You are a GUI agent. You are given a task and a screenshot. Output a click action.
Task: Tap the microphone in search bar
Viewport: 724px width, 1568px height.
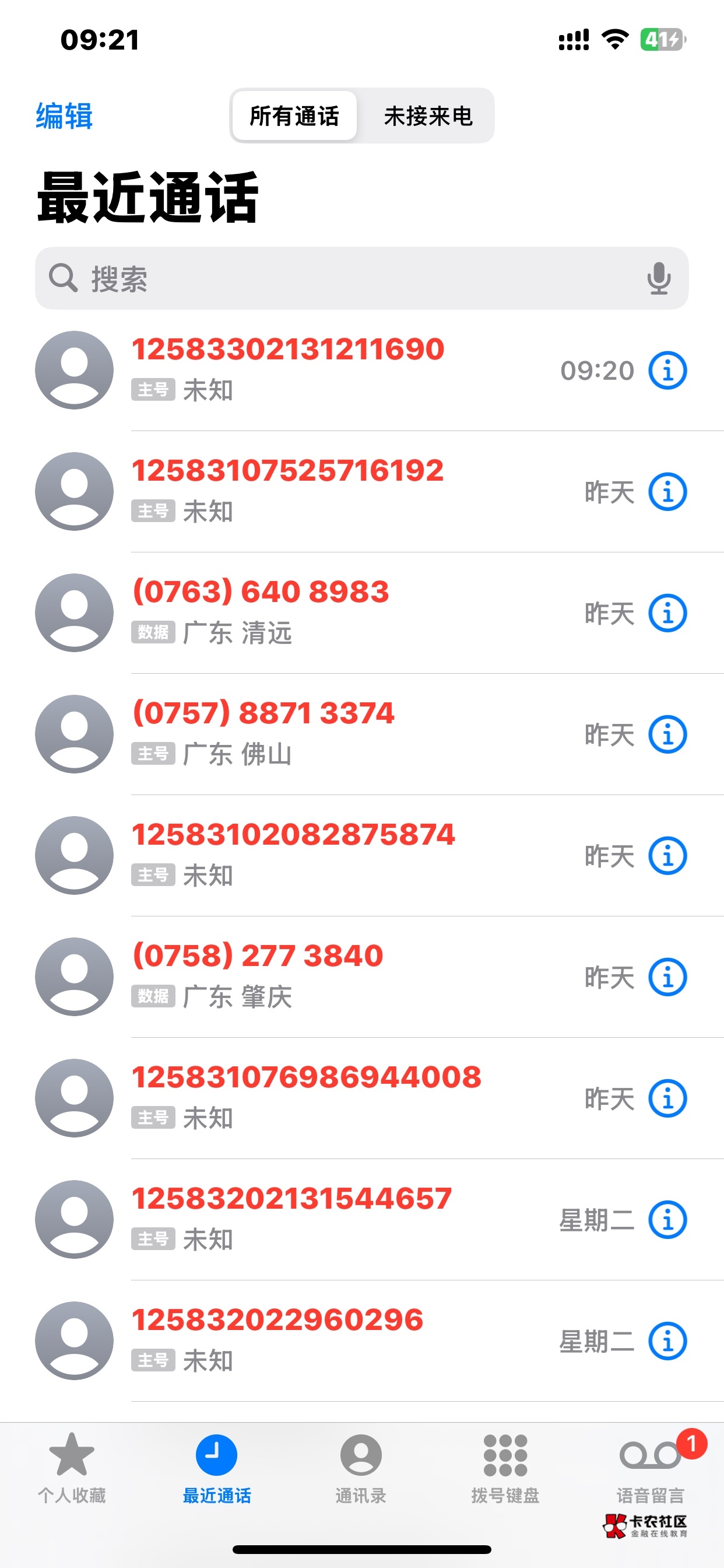pos(658,279)
